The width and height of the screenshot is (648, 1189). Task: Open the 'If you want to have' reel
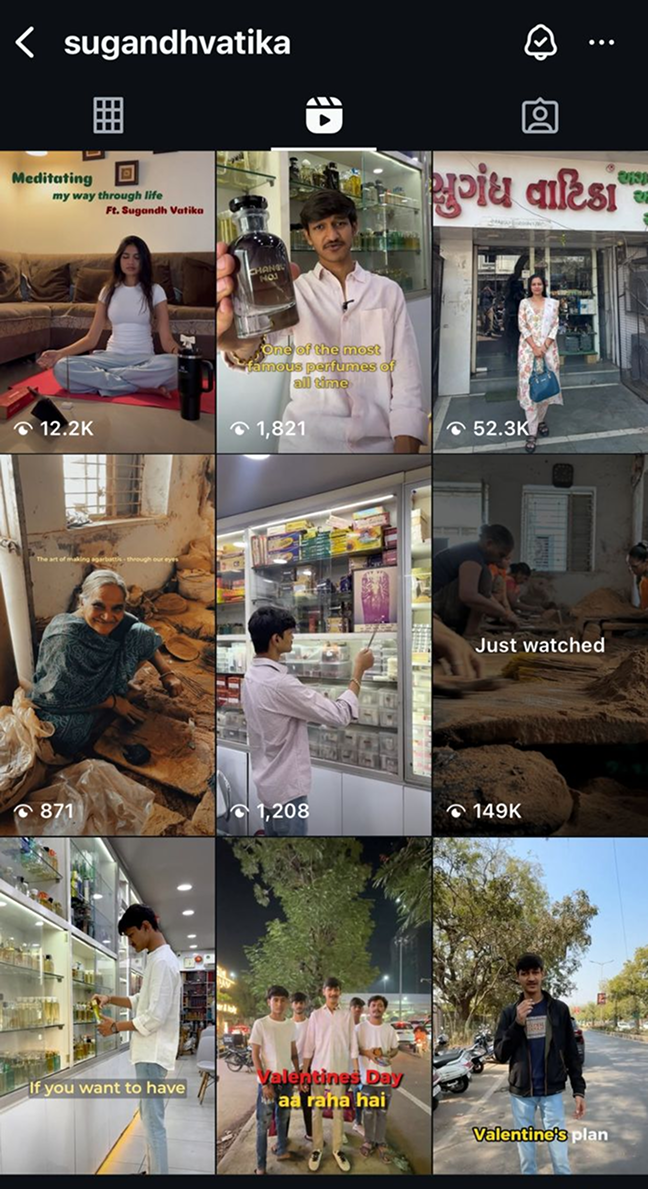pos(107,1005)
